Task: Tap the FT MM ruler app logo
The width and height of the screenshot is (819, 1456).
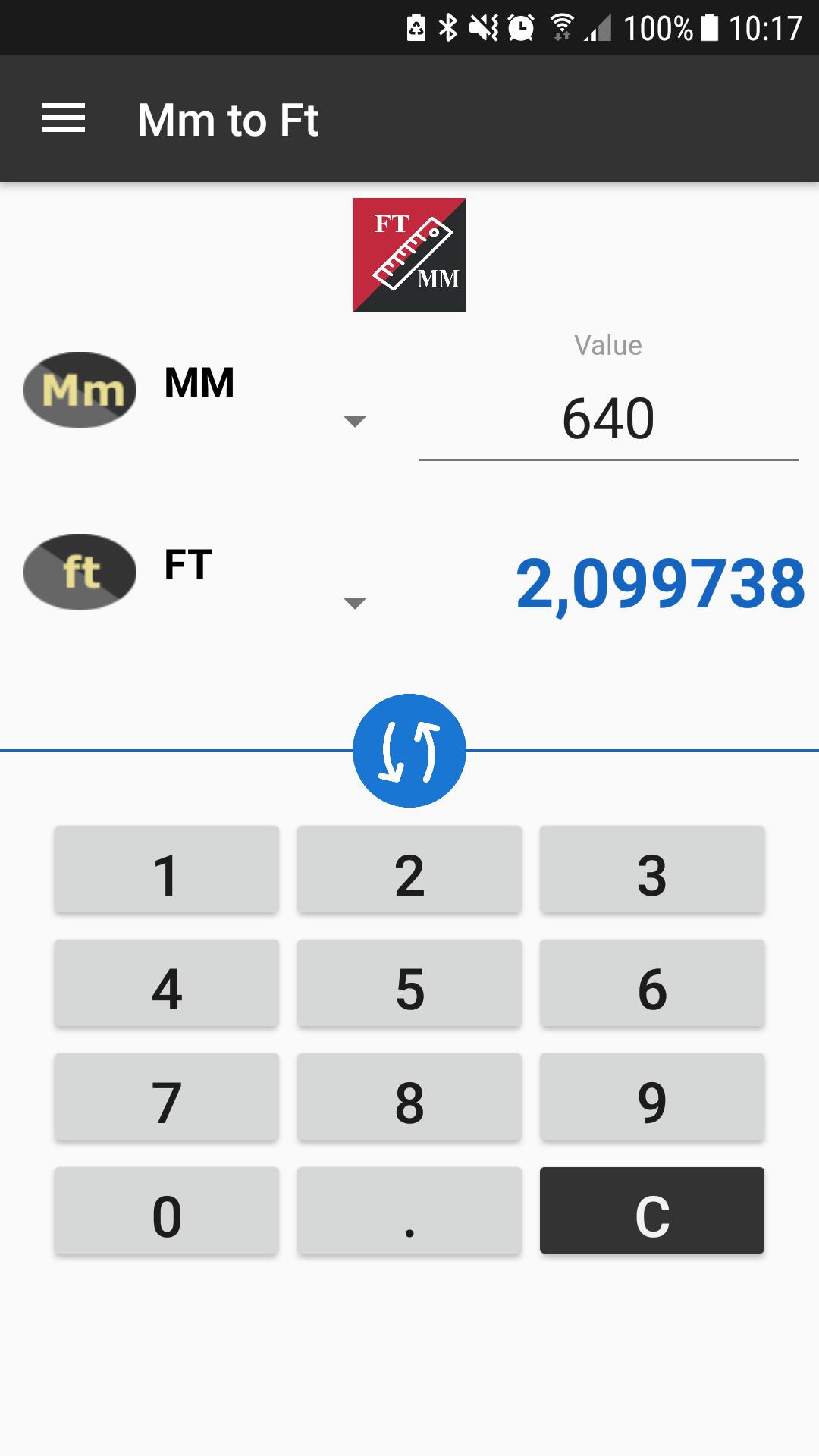Action: pos(409,255)
